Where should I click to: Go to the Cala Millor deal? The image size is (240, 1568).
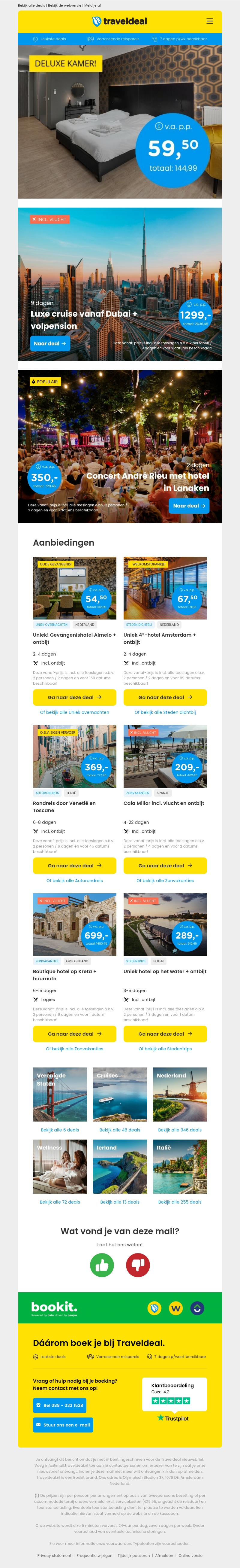tap(165, 866)
